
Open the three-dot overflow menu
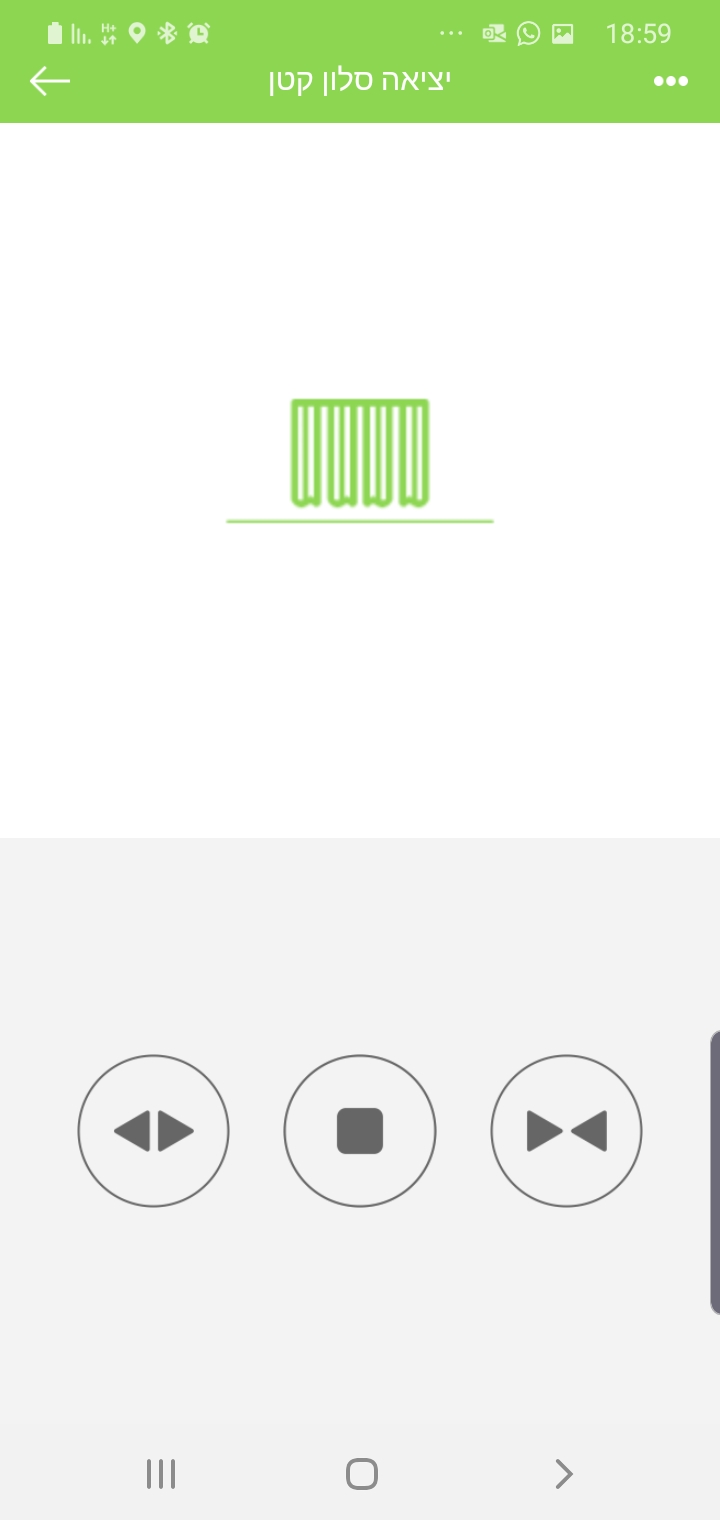pyautogui.click(x=670, y=81)
